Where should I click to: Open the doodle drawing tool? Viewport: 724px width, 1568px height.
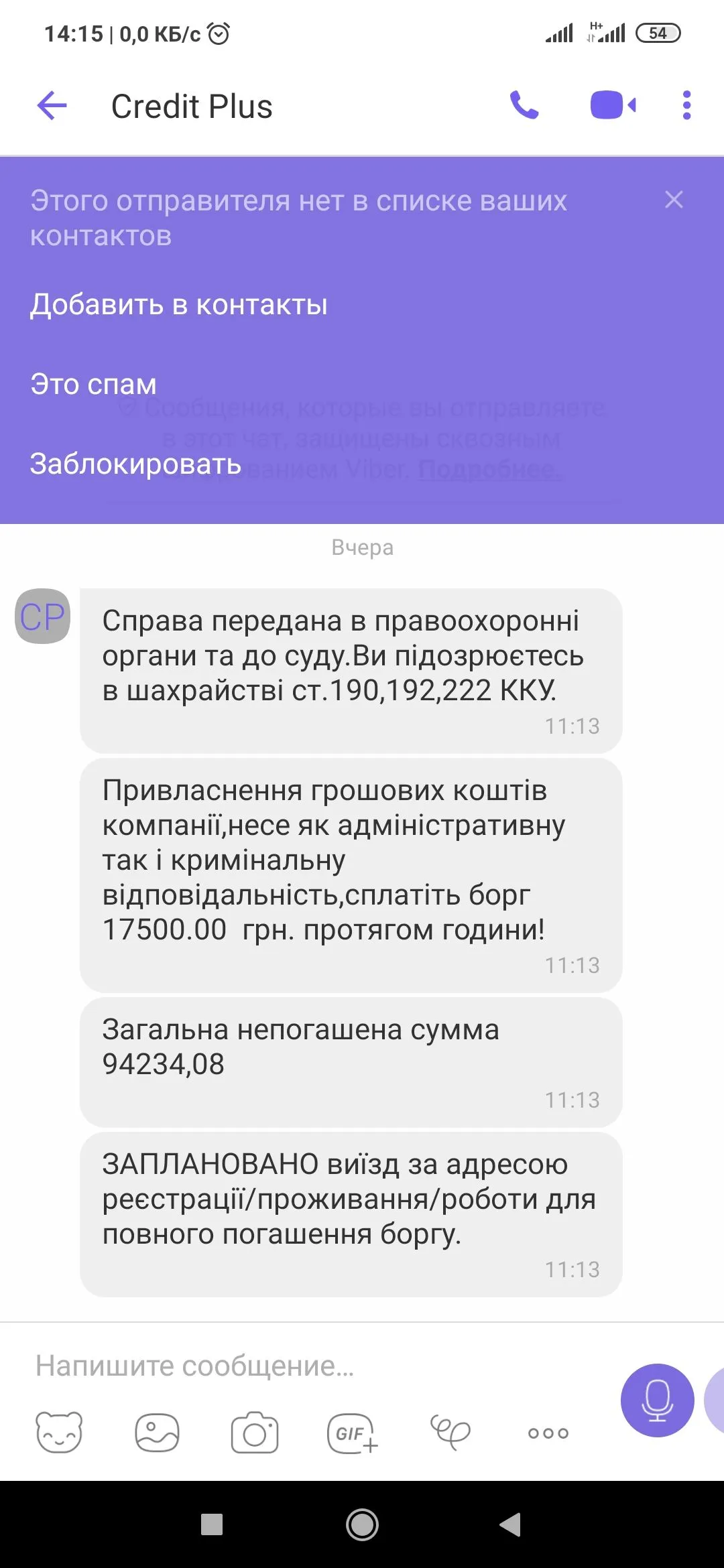pos(450,1433)
